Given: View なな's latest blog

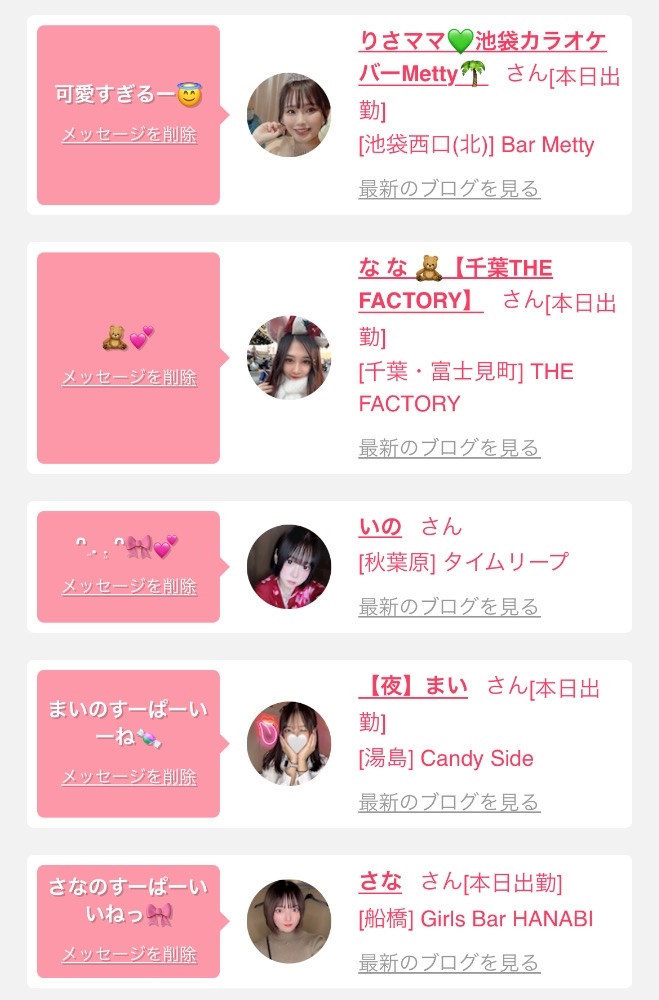Looking at the screenshot, I should coord(449,448).
